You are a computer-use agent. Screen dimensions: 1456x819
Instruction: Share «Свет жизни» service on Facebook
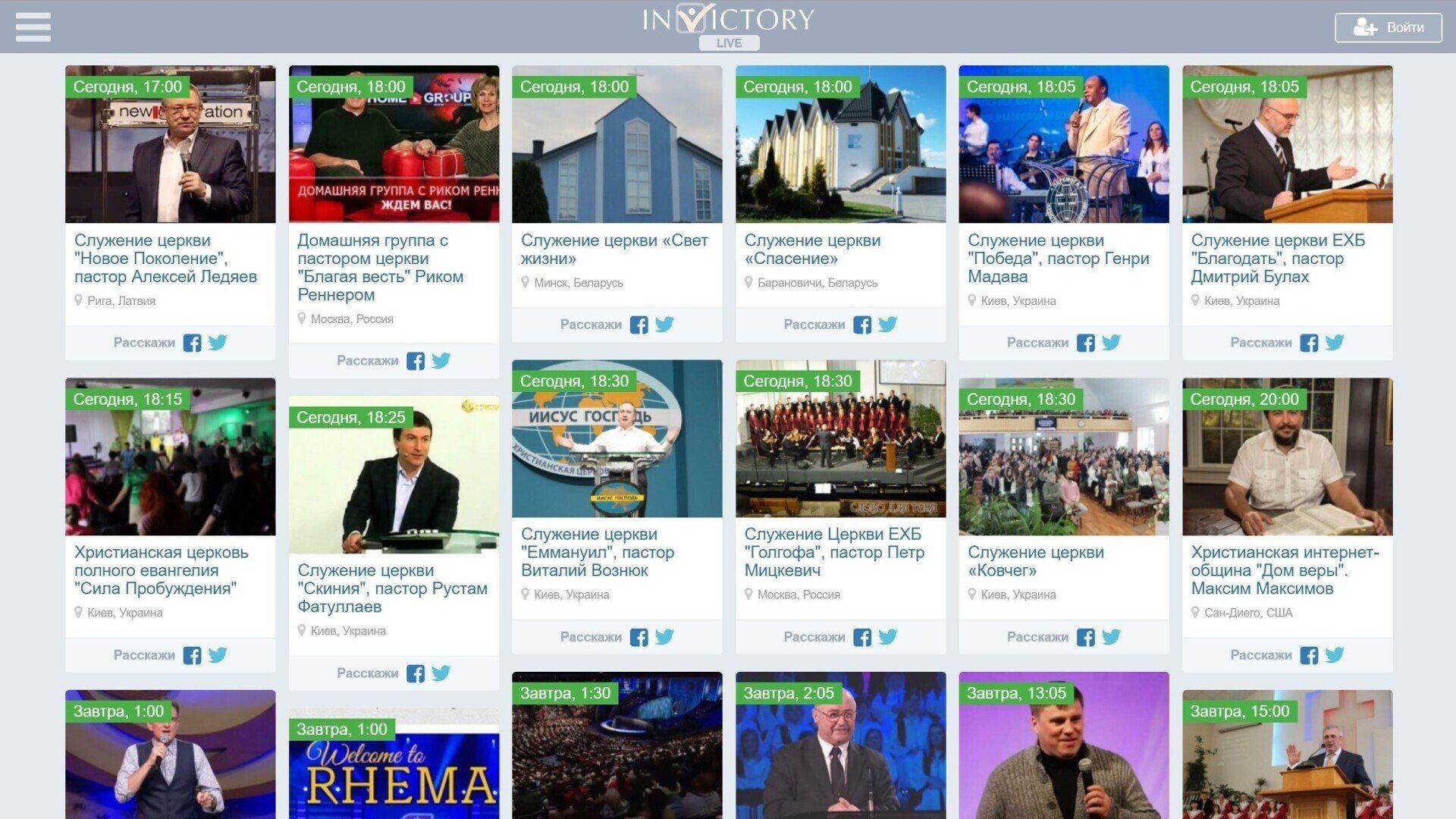click(639, 325)
